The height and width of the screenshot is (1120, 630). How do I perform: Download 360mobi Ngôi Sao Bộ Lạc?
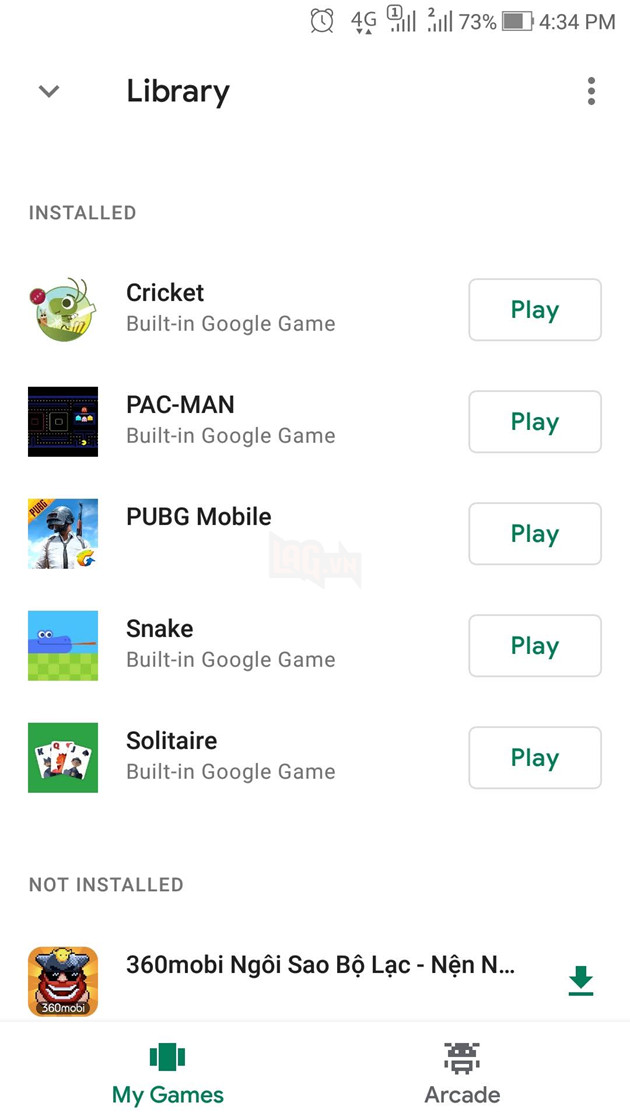580,981
